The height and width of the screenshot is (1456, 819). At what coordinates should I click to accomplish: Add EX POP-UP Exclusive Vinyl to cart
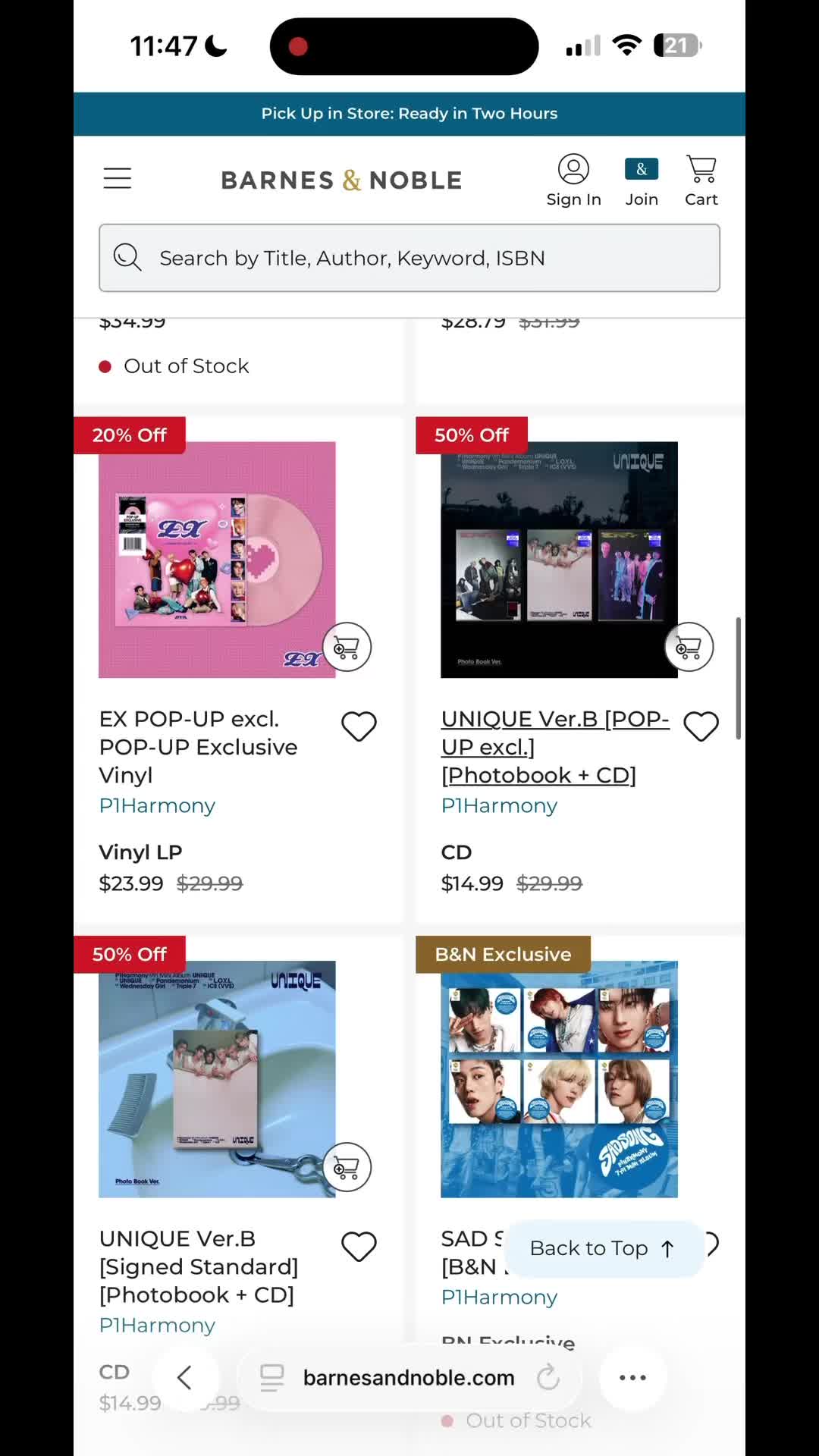pos(347,647)
